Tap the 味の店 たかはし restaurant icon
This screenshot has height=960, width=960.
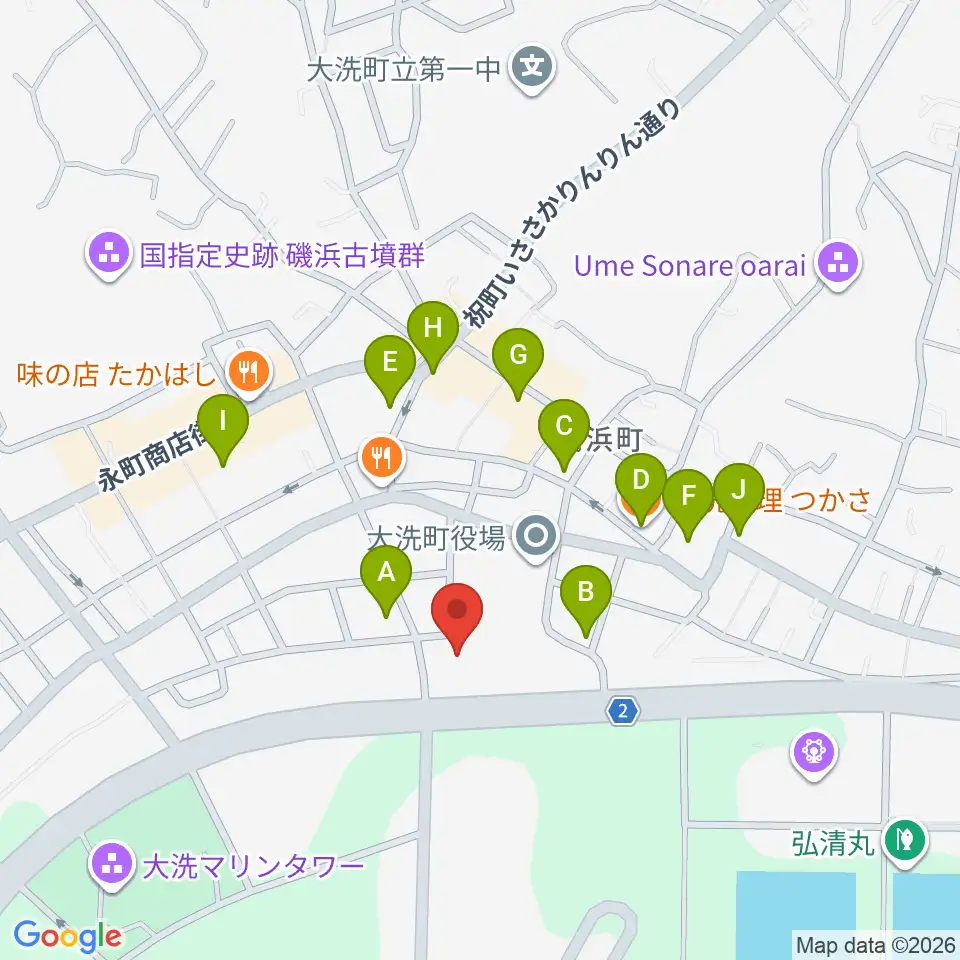coord(245,373)
